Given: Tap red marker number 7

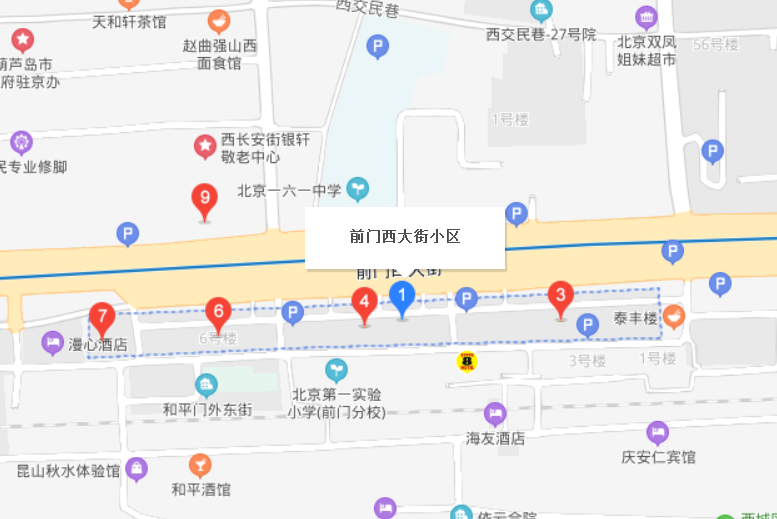Looking at the screenshot, I should (101, 317).
